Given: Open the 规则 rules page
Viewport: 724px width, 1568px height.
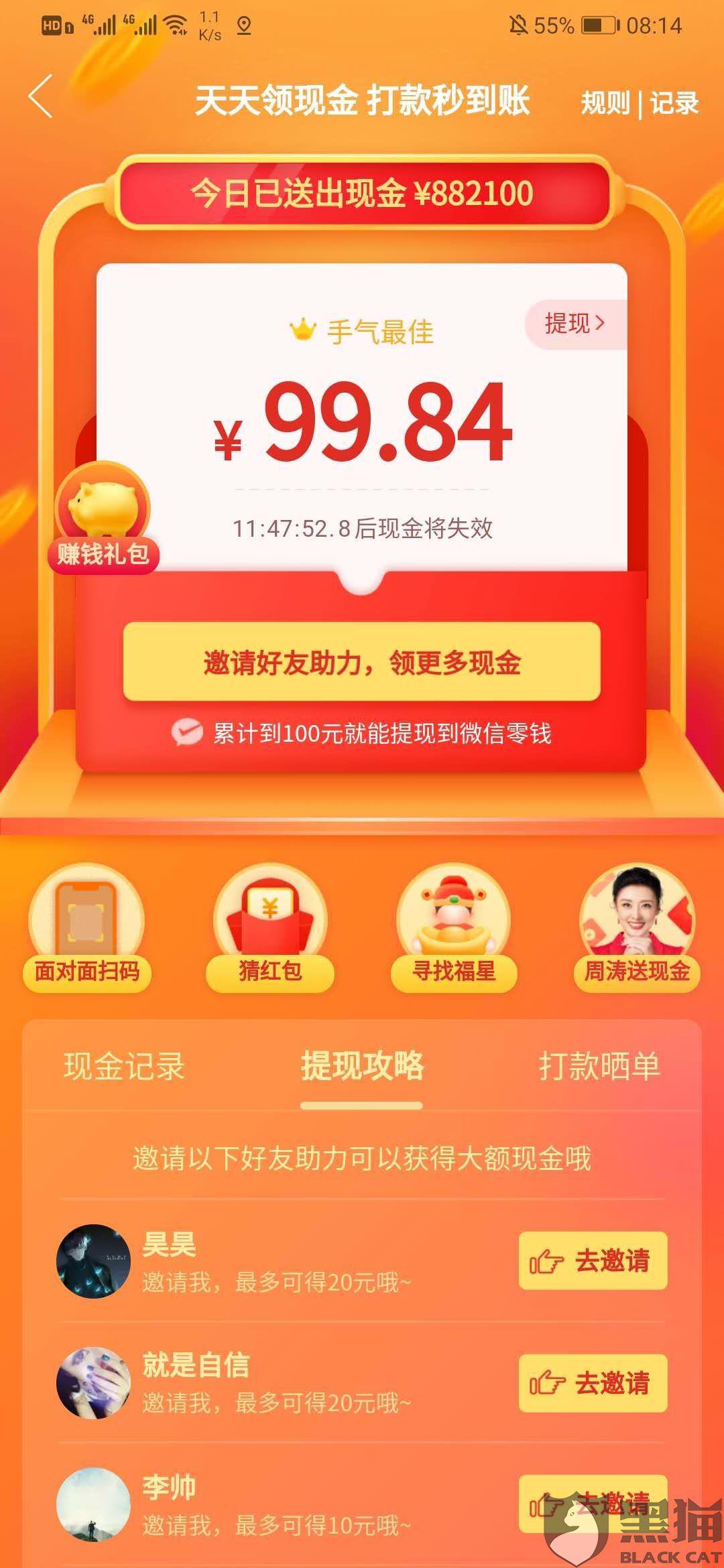Looking at the screenshot, I should point(605,103).
